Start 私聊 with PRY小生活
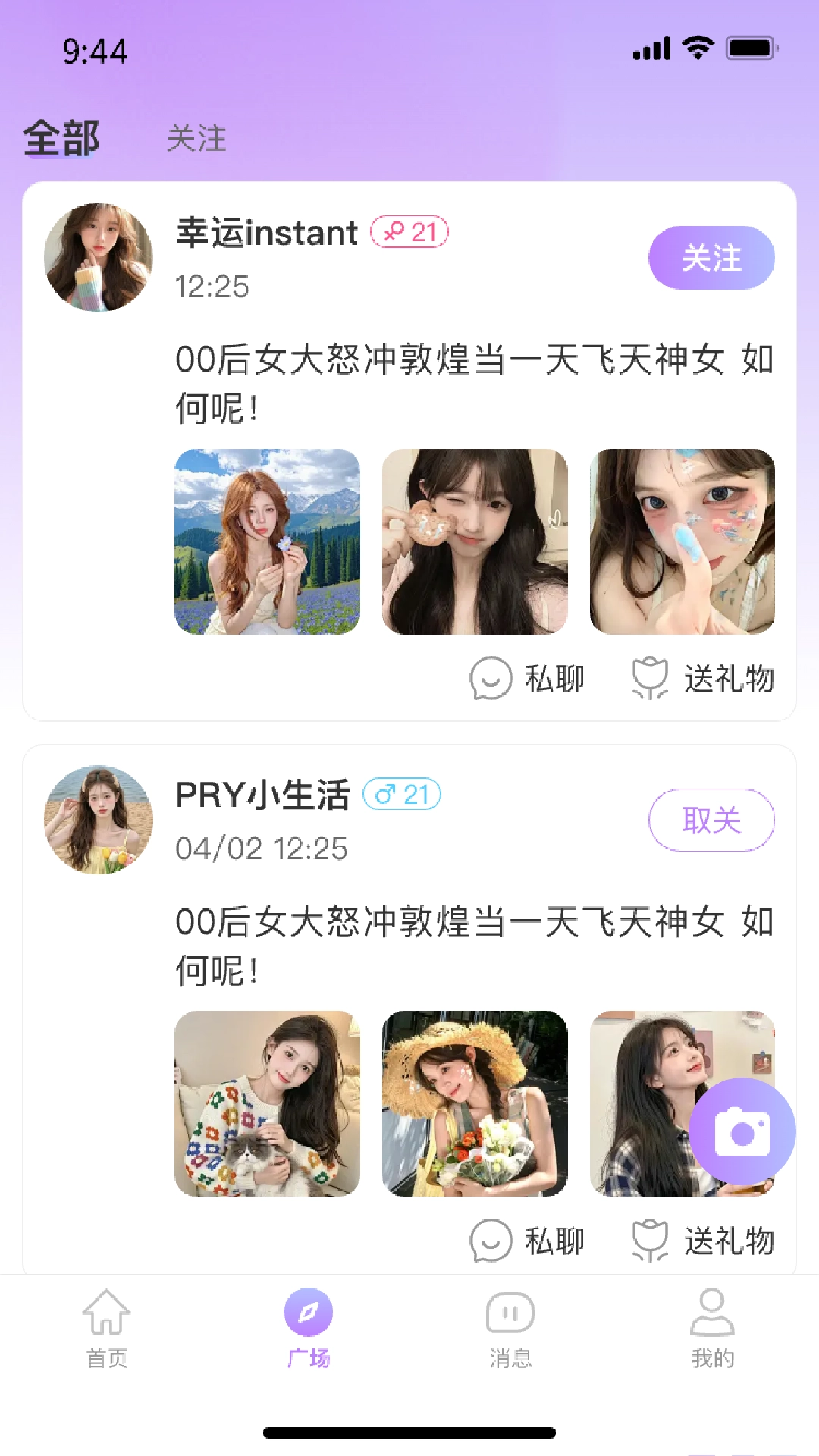 528,1241
